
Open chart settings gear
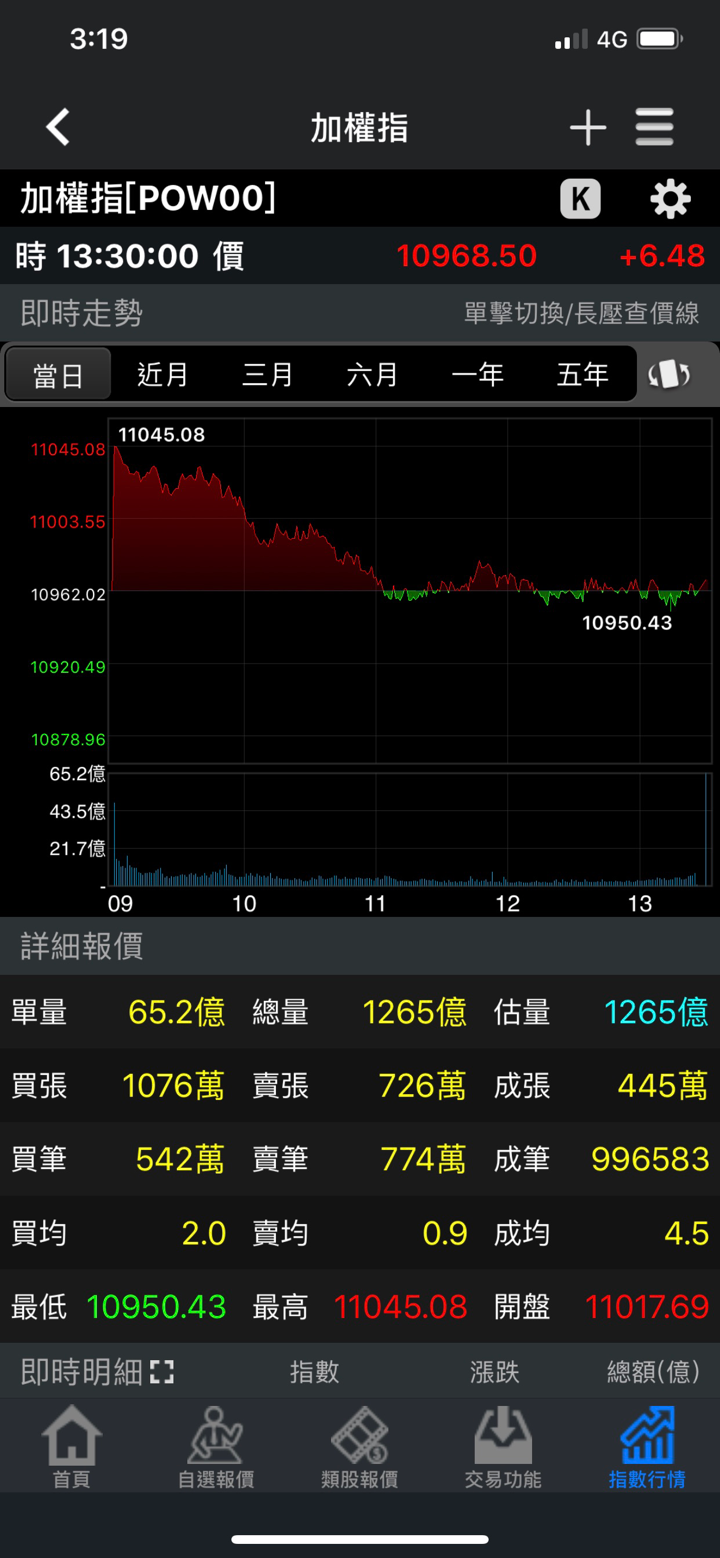pyautogui.click(x=670, y=199)
